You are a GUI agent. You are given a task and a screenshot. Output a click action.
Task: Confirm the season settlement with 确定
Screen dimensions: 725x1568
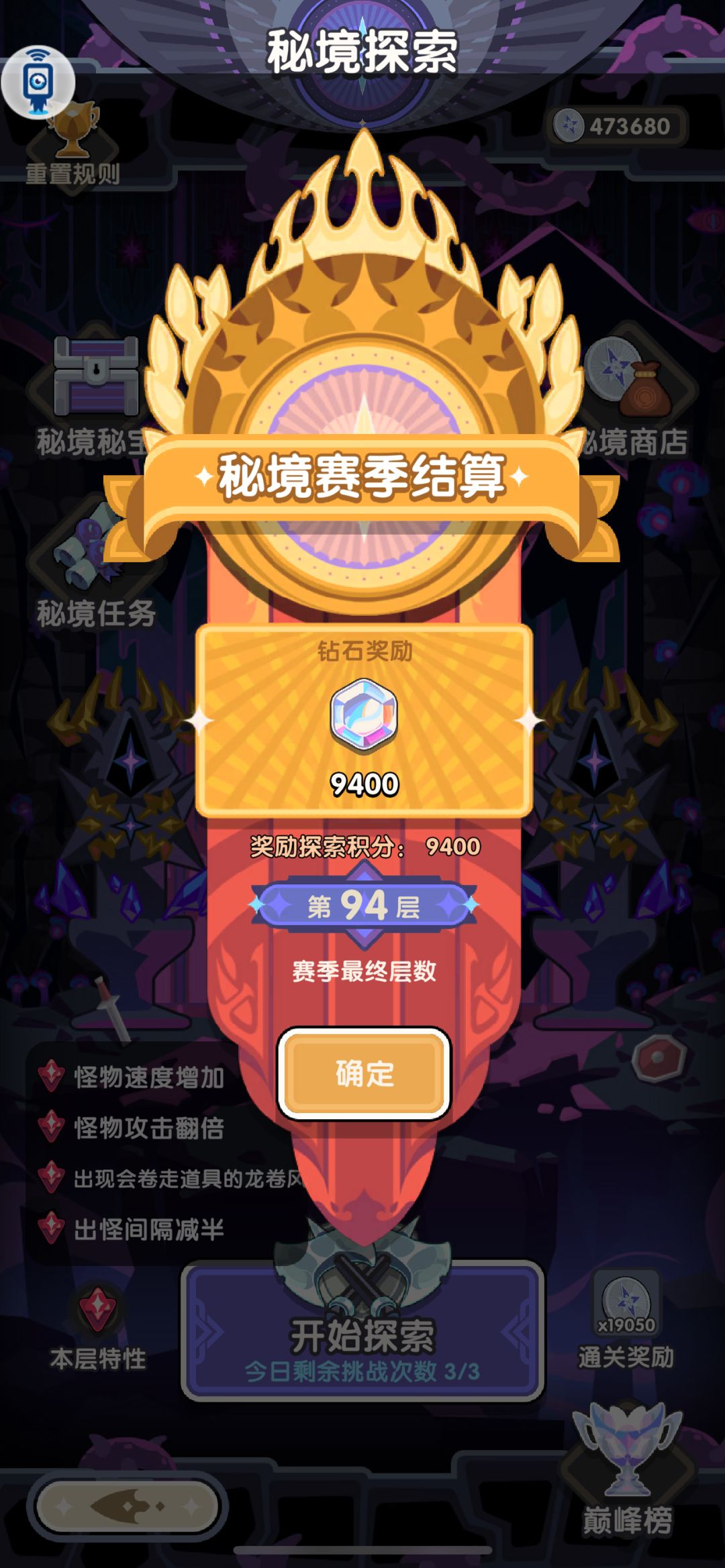(364, 1074)
